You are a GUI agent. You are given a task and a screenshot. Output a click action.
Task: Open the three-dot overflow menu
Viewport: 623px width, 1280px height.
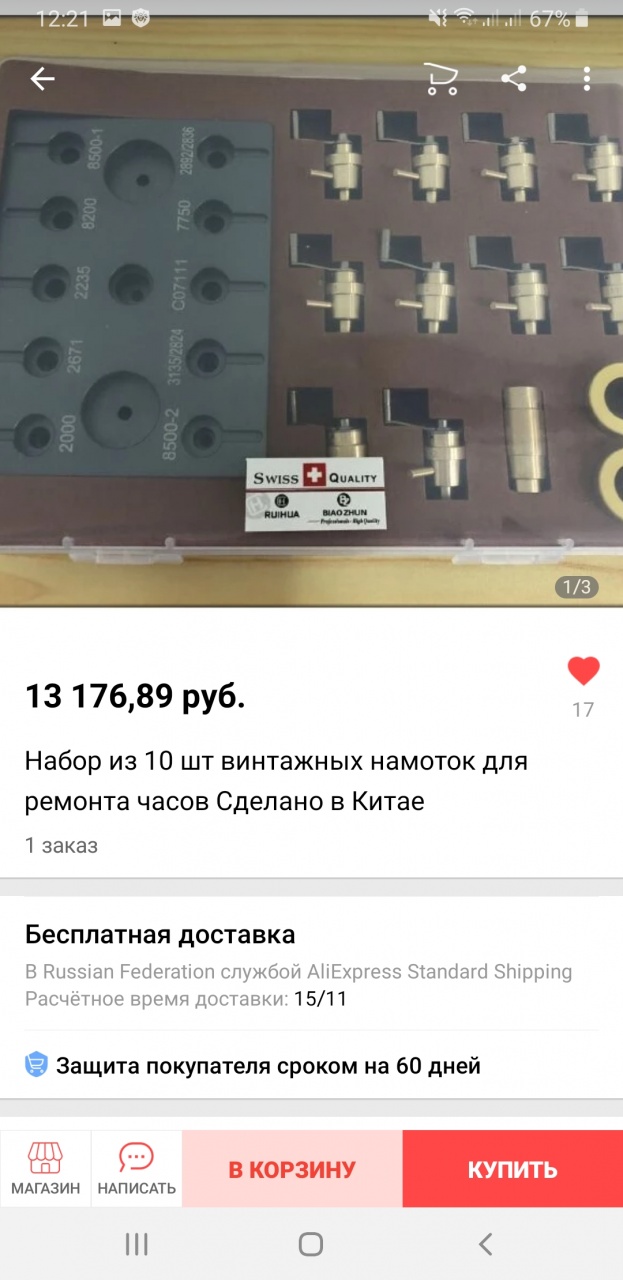[x=587, y=78]
